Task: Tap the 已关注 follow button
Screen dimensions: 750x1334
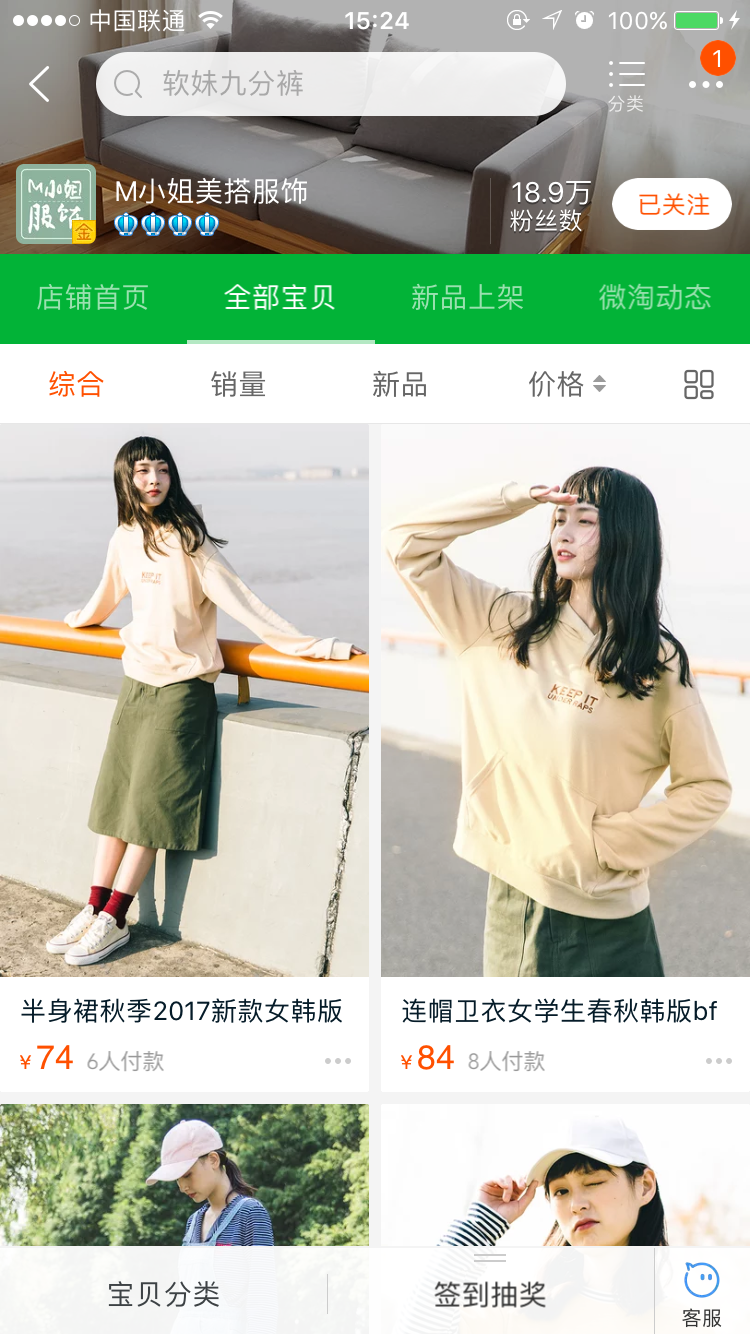Action: pyautogui.click(x=673, y=205)
